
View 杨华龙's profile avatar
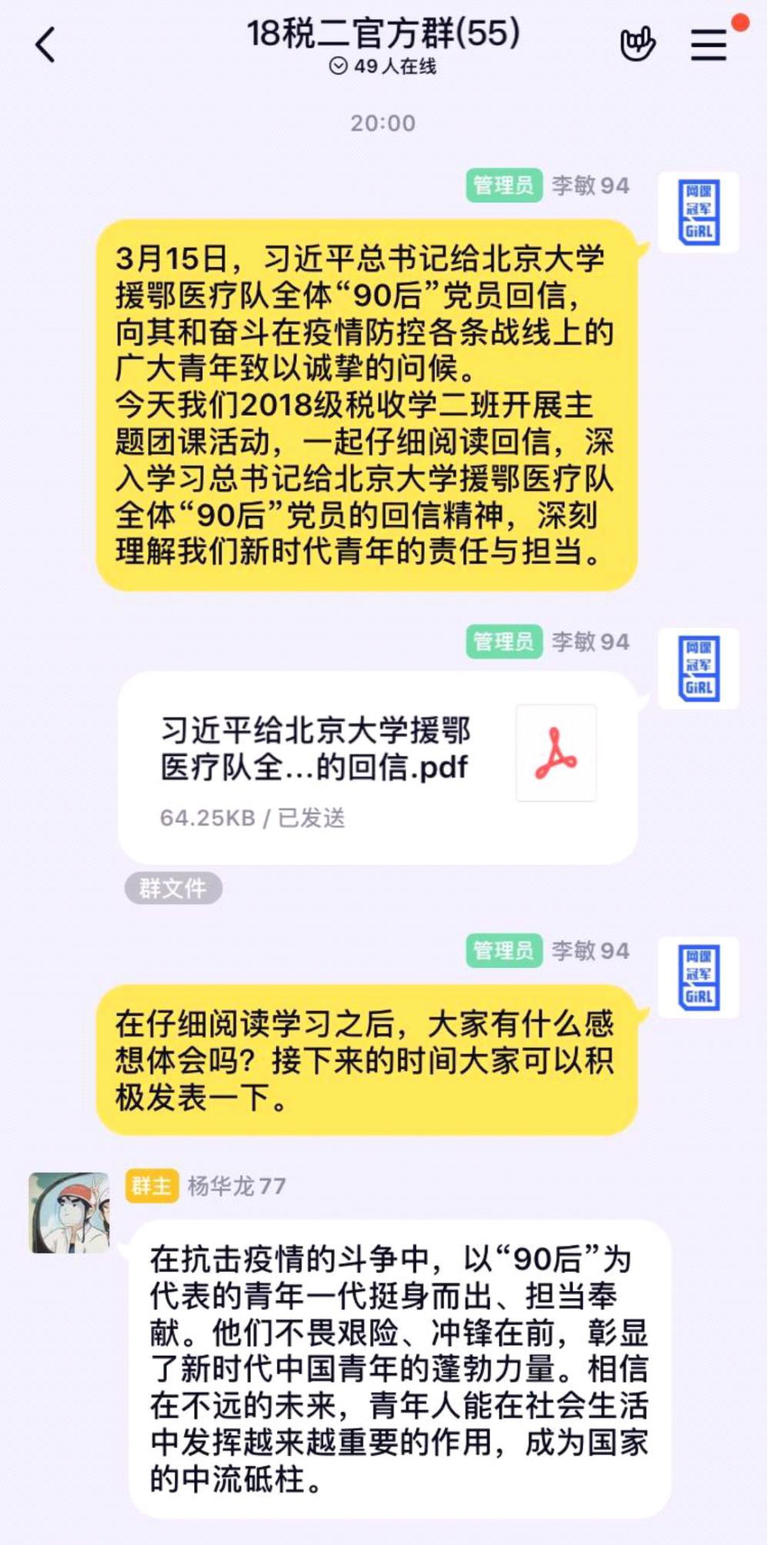tap(69, 1212)
